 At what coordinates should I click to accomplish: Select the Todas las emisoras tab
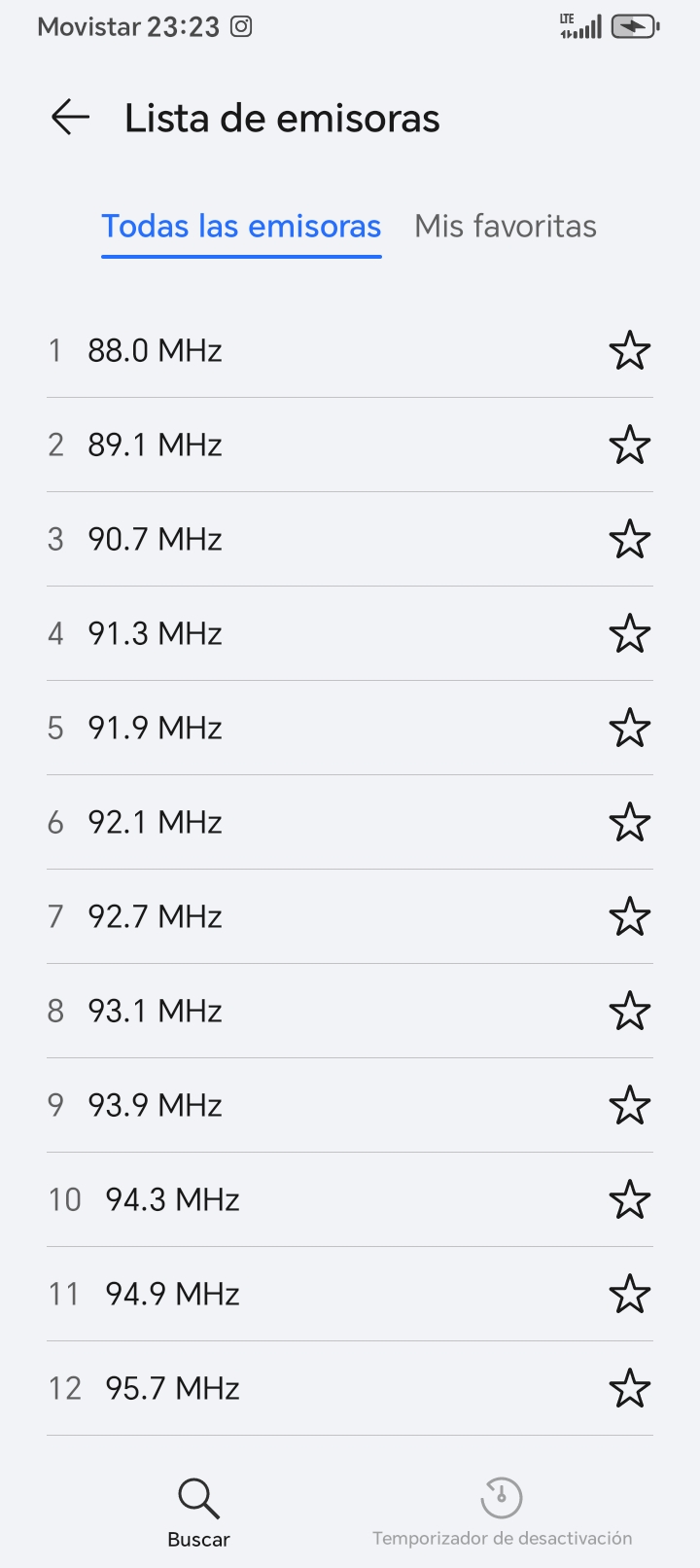pos(241,226)
